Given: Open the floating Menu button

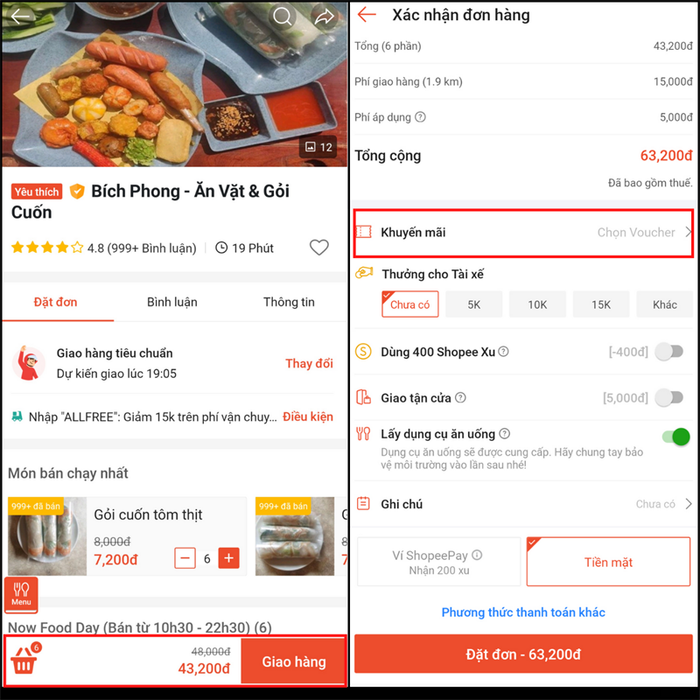Looking at the screenshot, I should pos(21,594).
